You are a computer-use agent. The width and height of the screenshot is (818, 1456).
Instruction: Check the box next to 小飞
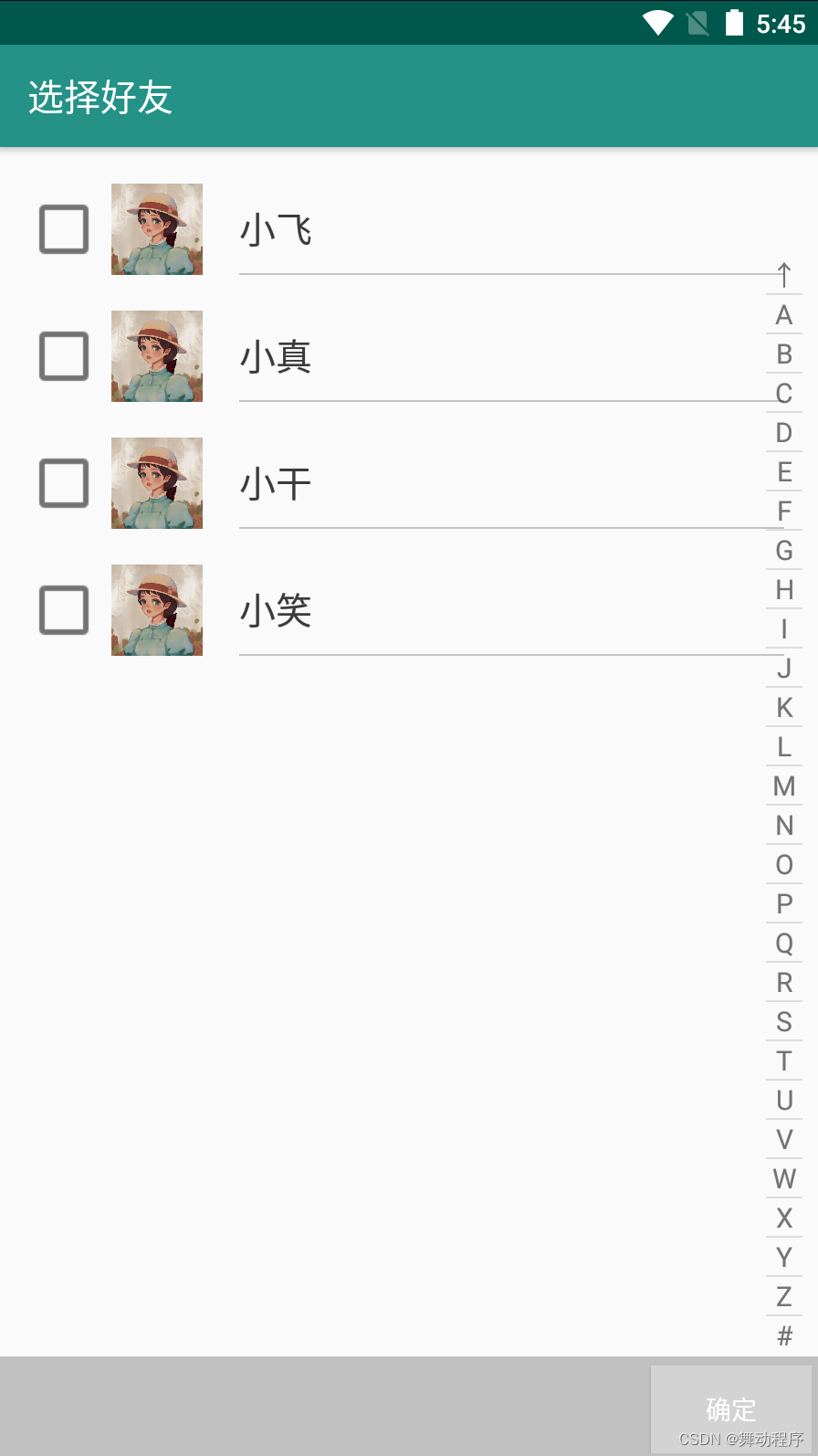tap(64, 229)
